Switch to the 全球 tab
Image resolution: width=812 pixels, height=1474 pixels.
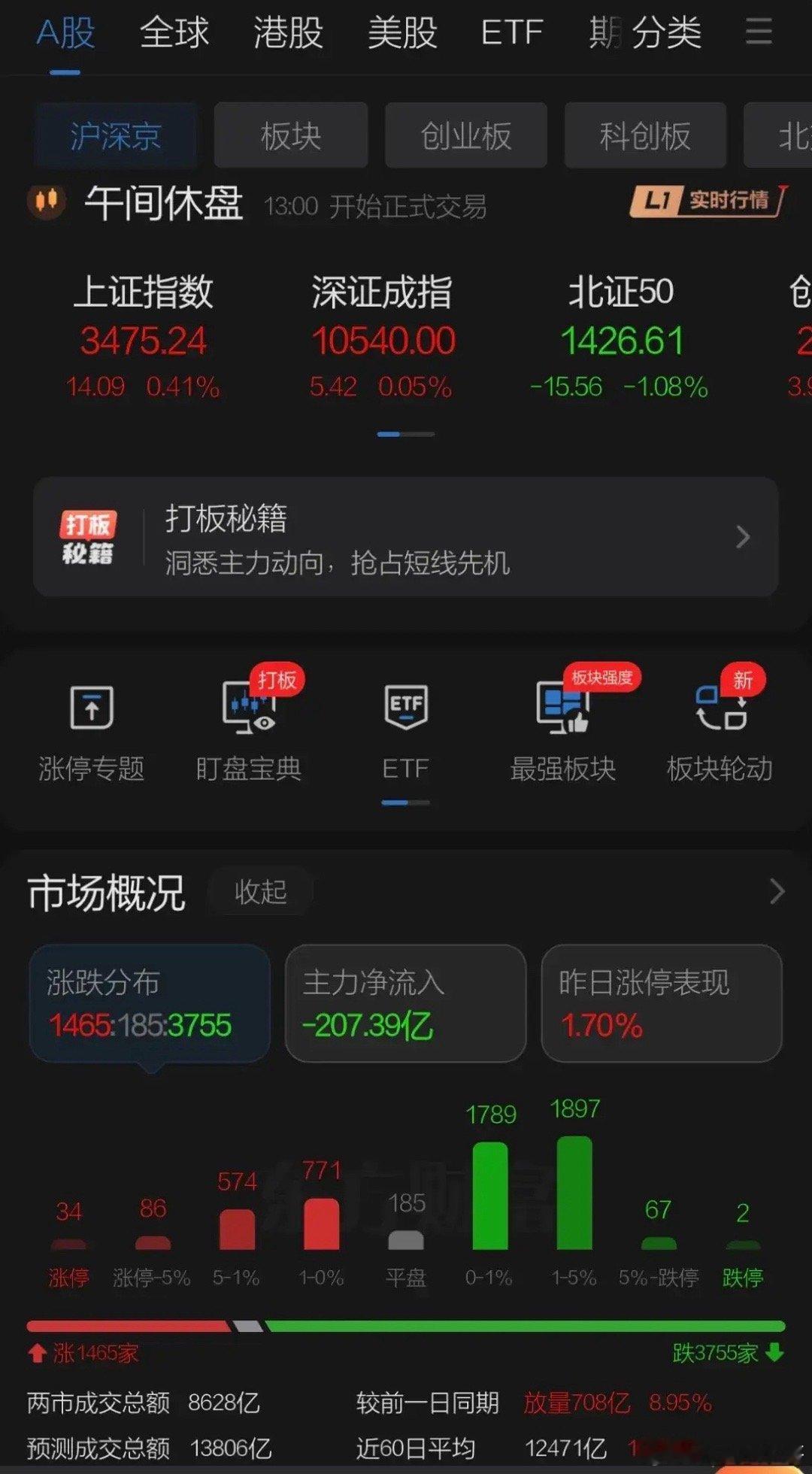click(174, 33)
